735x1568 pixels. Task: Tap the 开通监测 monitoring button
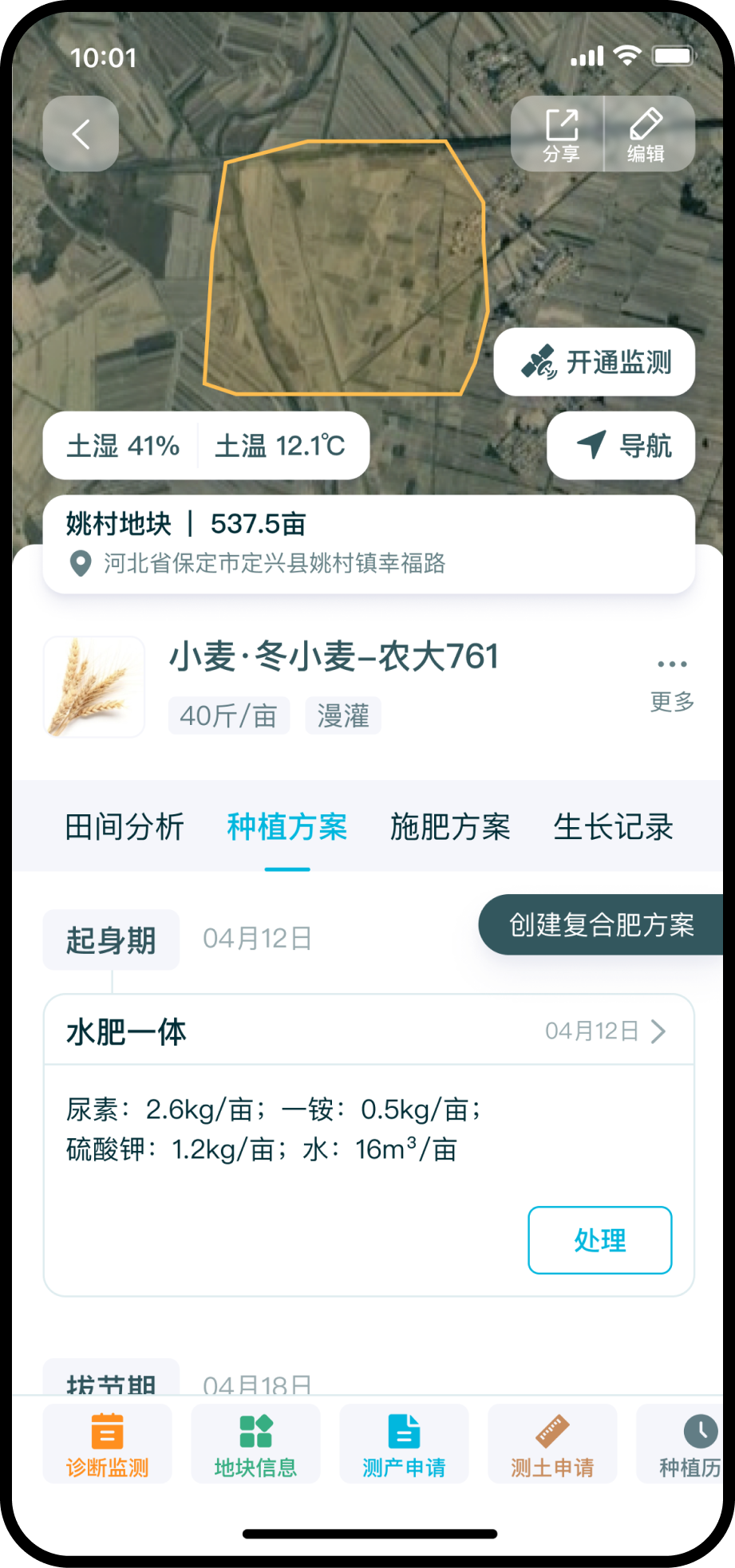pyautogui.click(x=595, y=362)
